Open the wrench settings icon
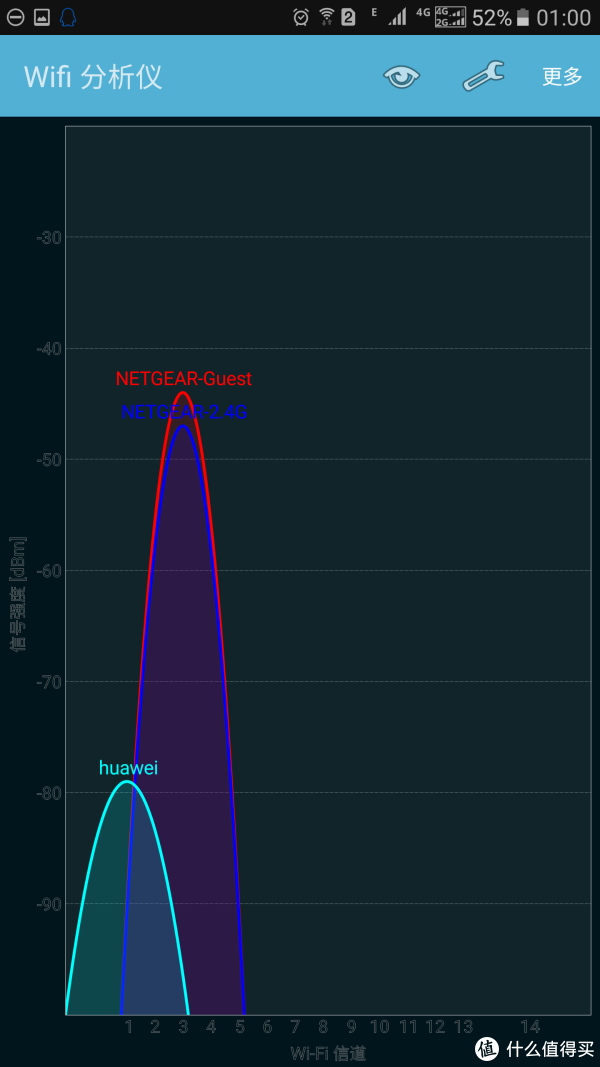 [x=483, y=76]
